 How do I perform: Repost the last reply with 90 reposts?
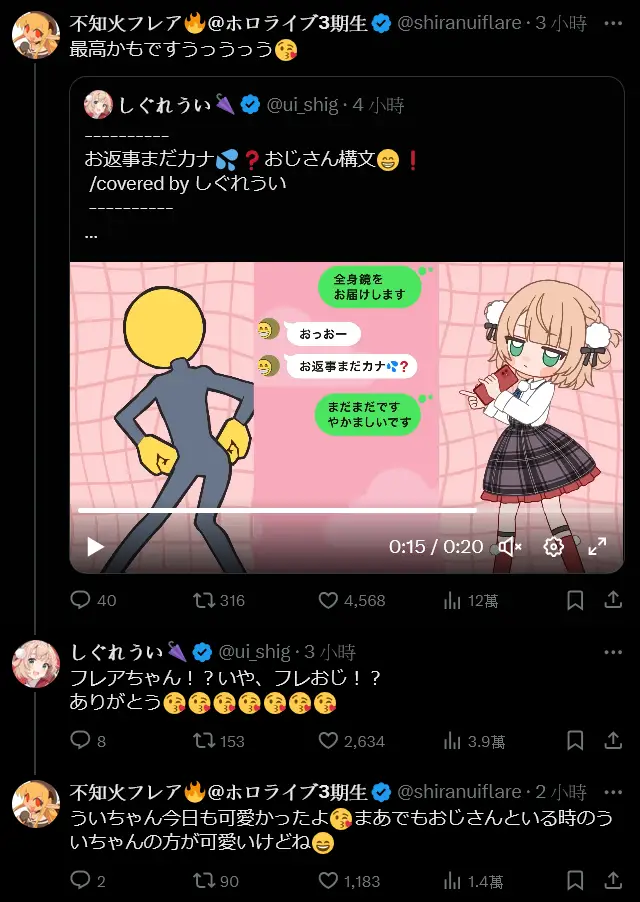pos(204,881)
